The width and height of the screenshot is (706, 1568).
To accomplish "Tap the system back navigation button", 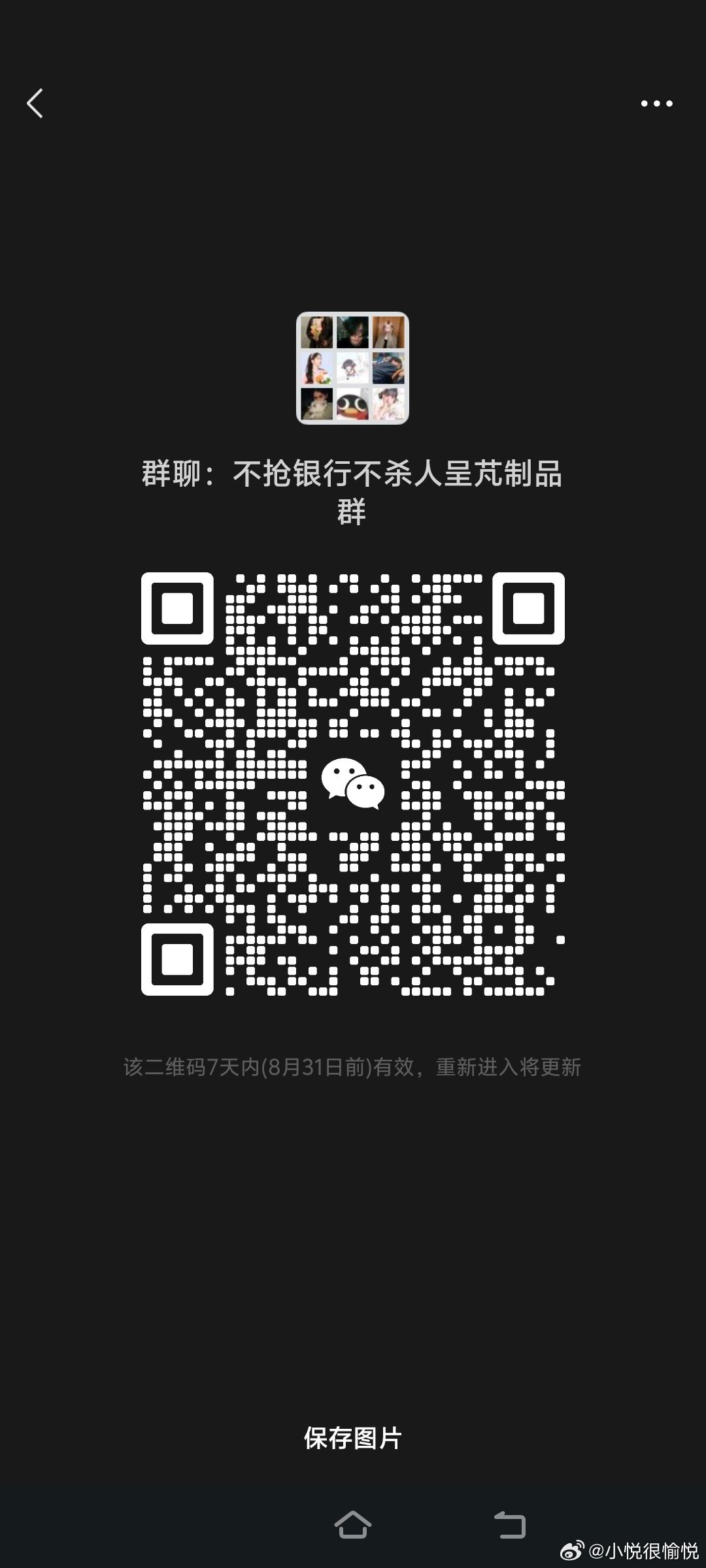I will (510, 1525).
